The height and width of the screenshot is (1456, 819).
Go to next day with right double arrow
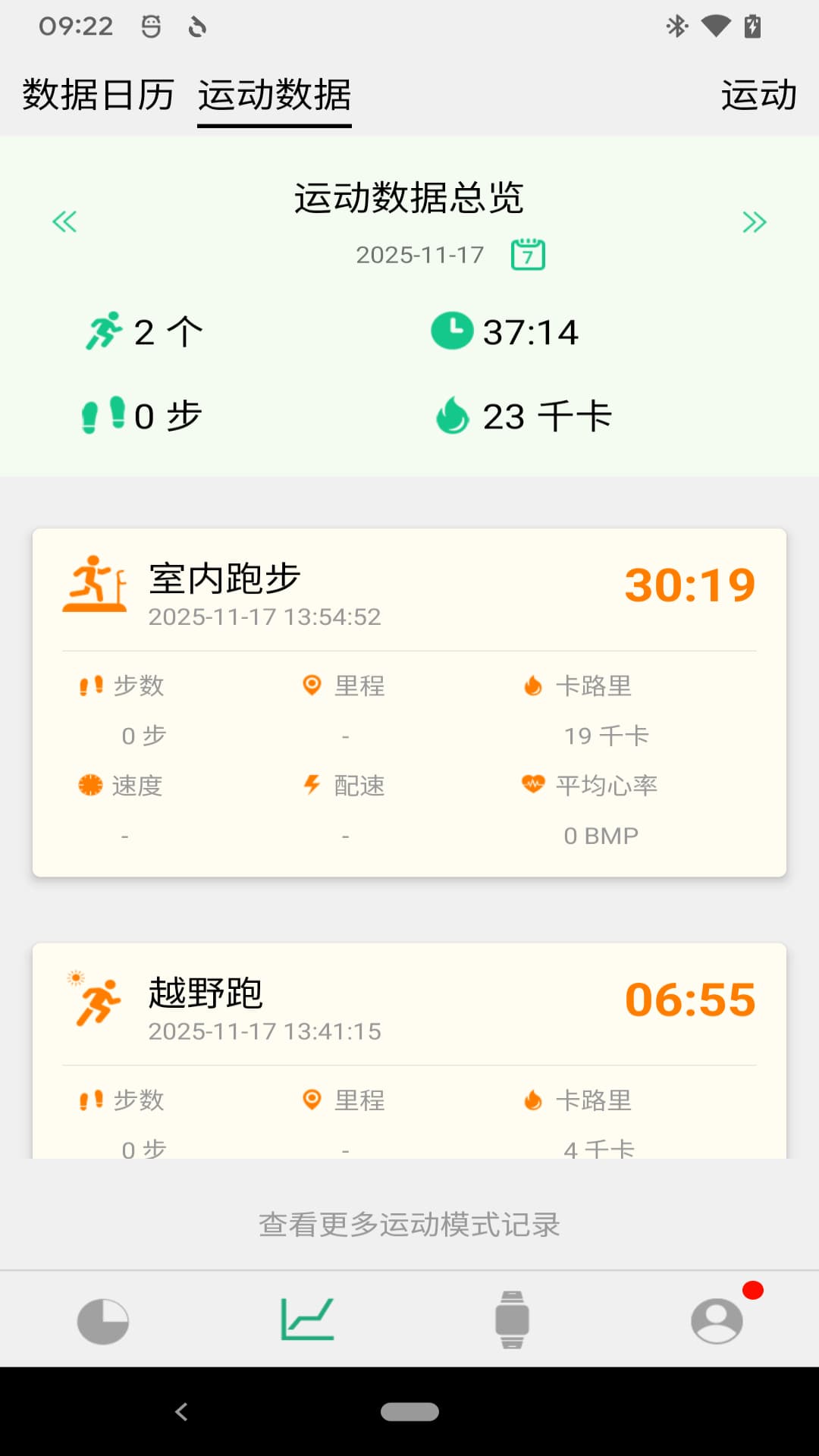click(754, 221)
